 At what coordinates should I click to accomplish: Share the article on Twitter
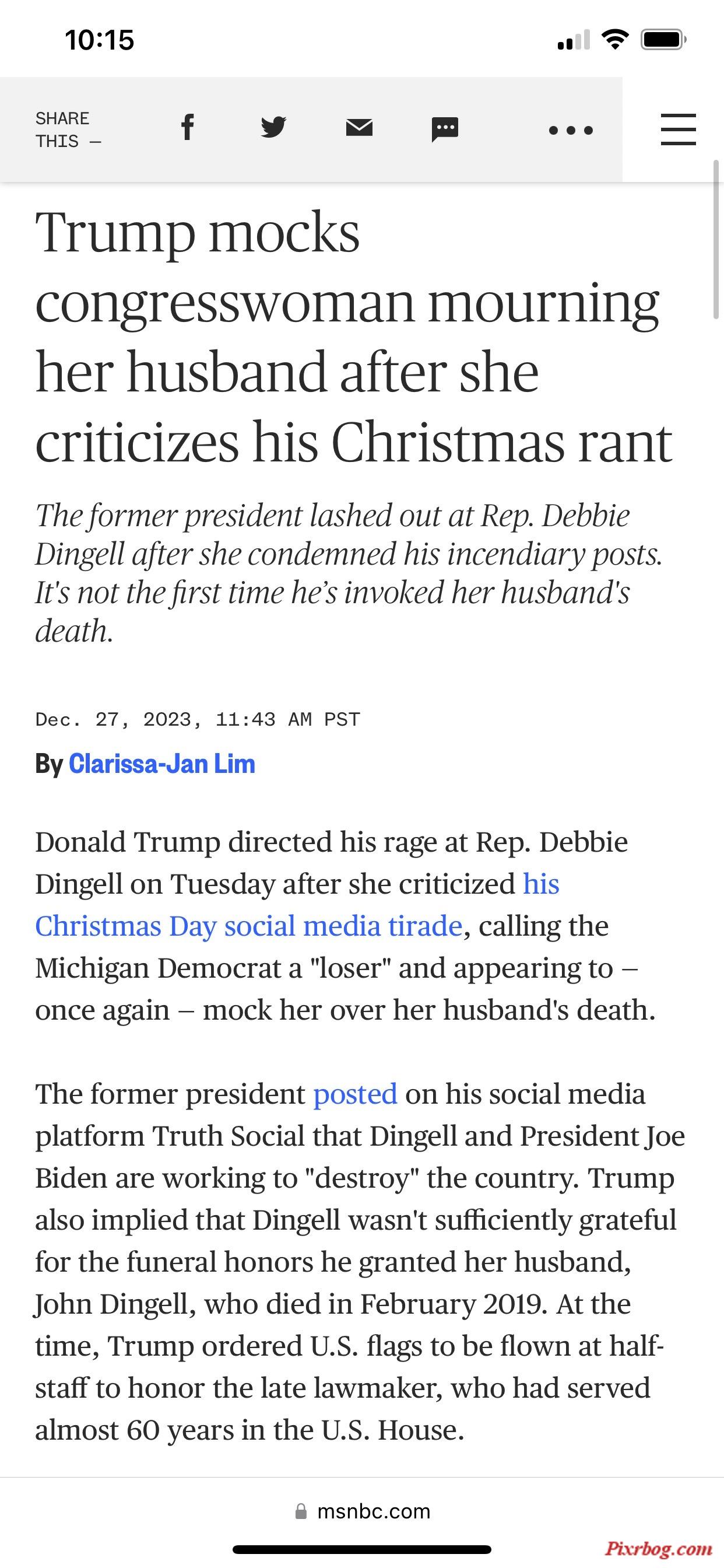(273, 128)
